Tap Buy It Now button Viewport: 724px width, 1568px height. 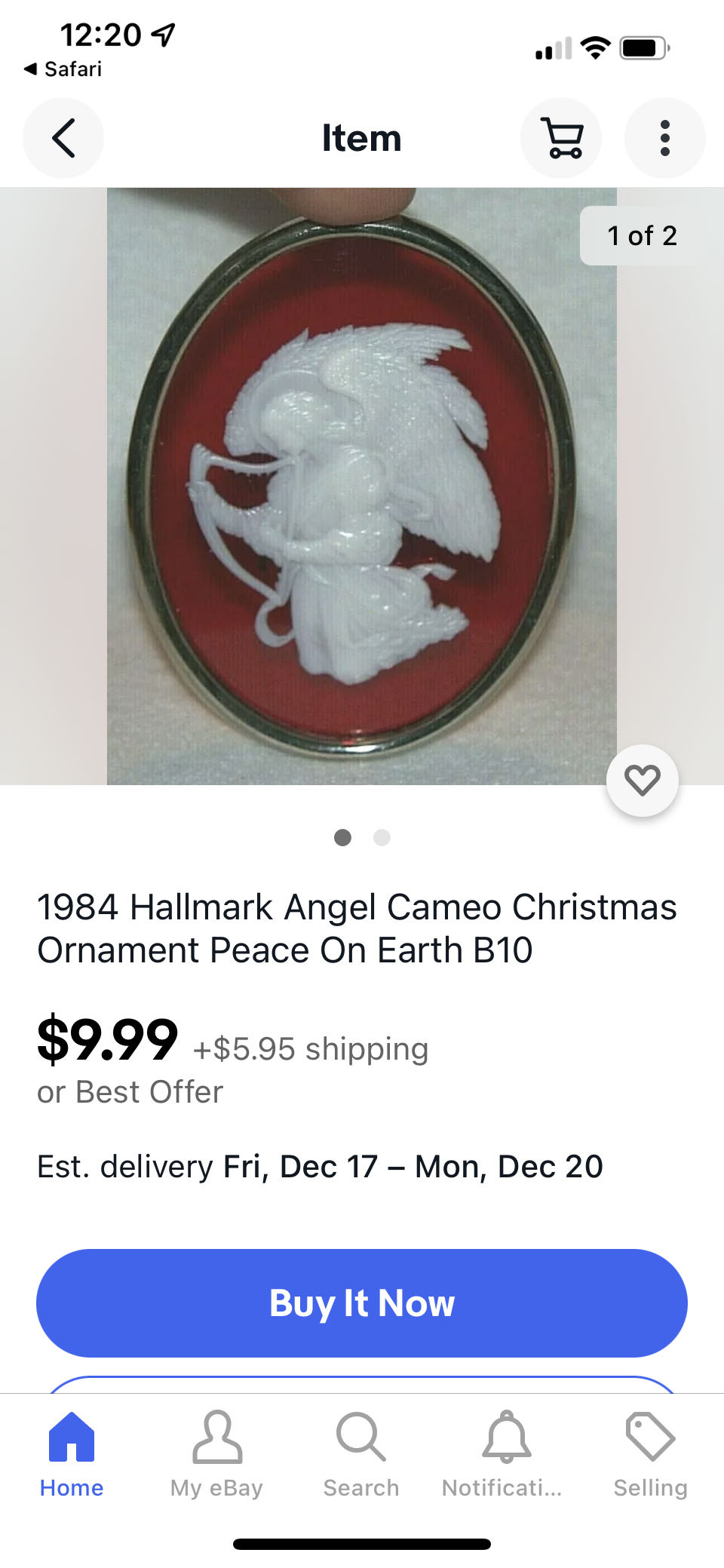[x=362, y=1303]
